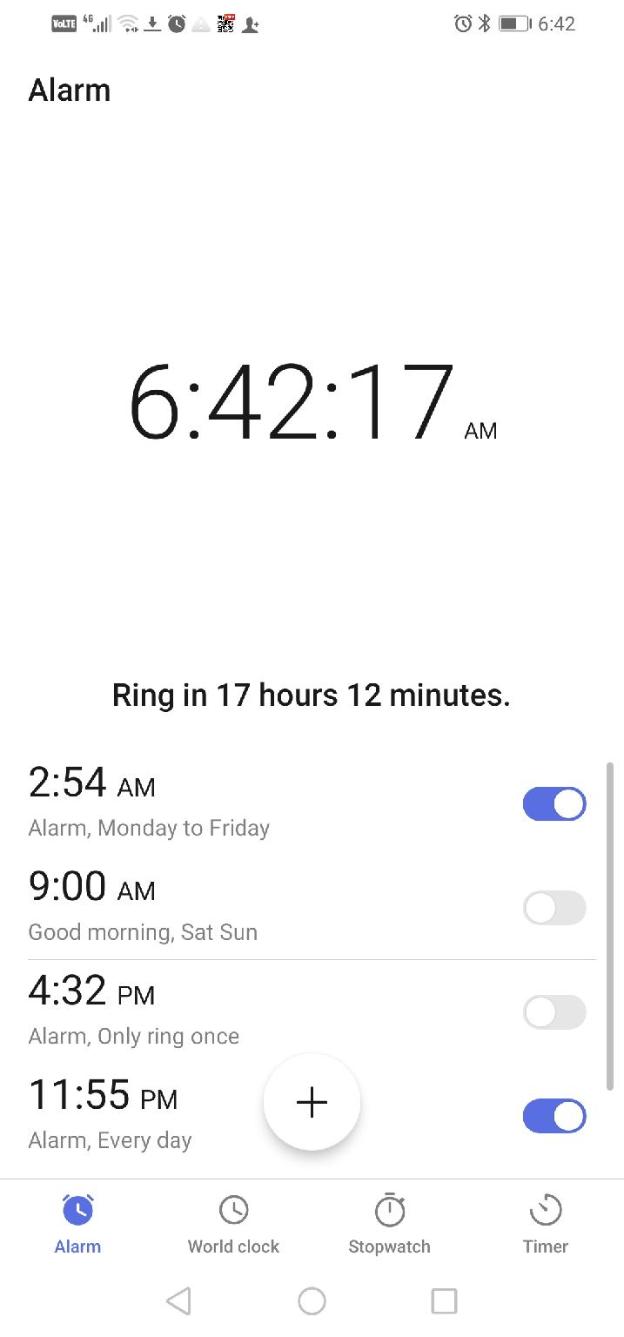The width and height of the screenshot is (624, 1337).
Task: Open the 4:32 PM ring-once alarm
Action: pos(200,1010)
